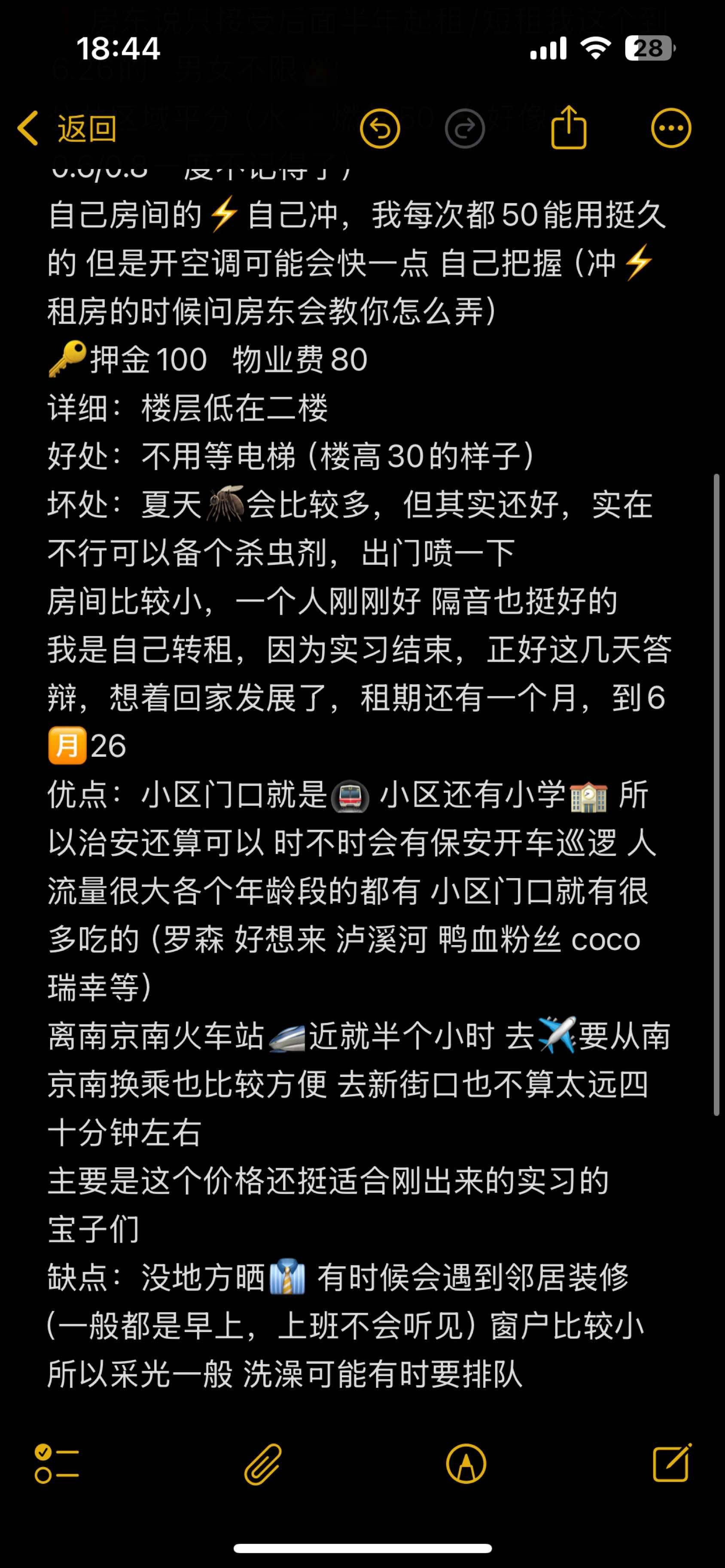Attach a file with the paperclip
This screenshot has width=725, height=1568.
pos(262,1464)
